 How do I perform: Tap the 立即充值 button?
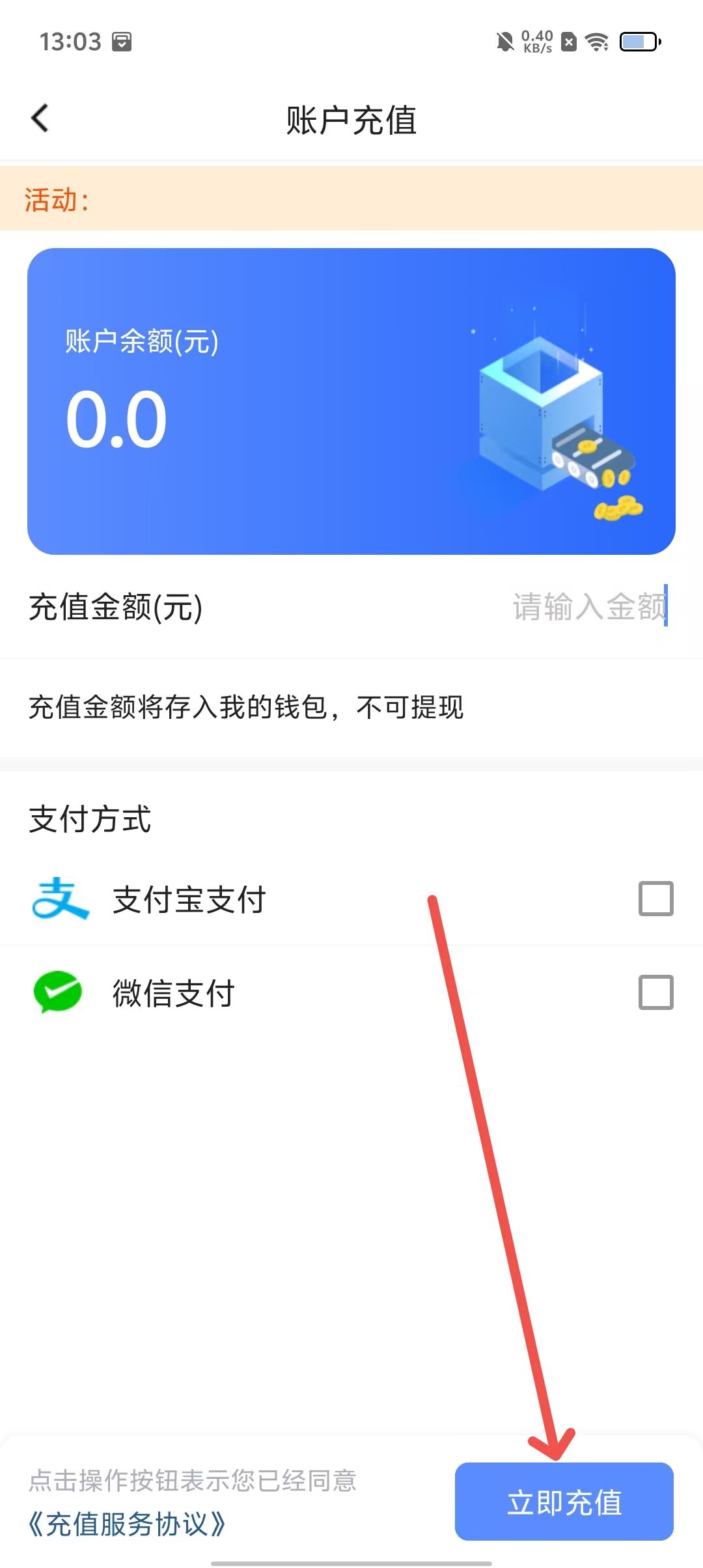point(564,1502)
